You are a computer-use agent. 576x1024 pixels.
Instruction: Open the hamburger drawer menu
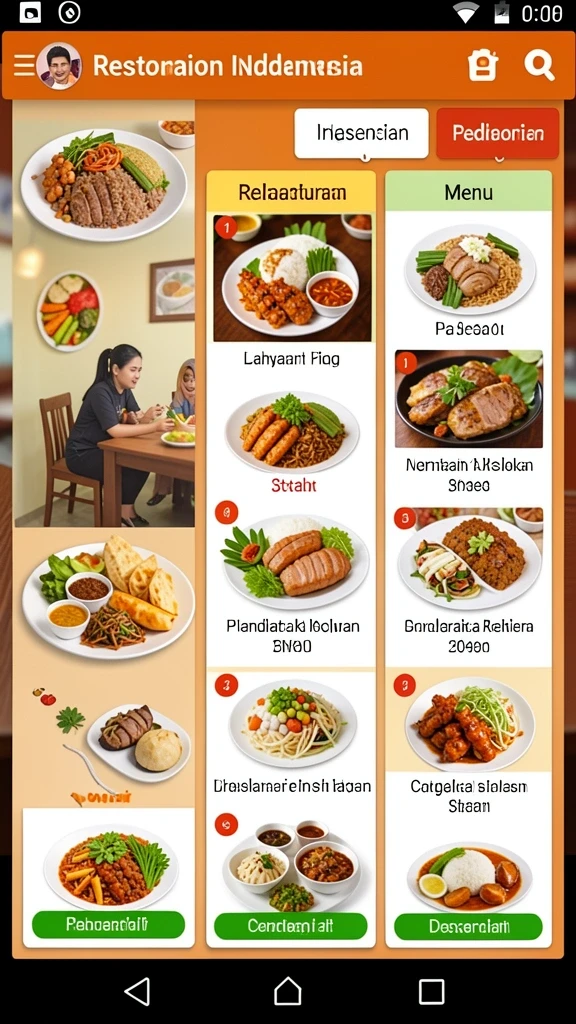[x=24, y=66]
